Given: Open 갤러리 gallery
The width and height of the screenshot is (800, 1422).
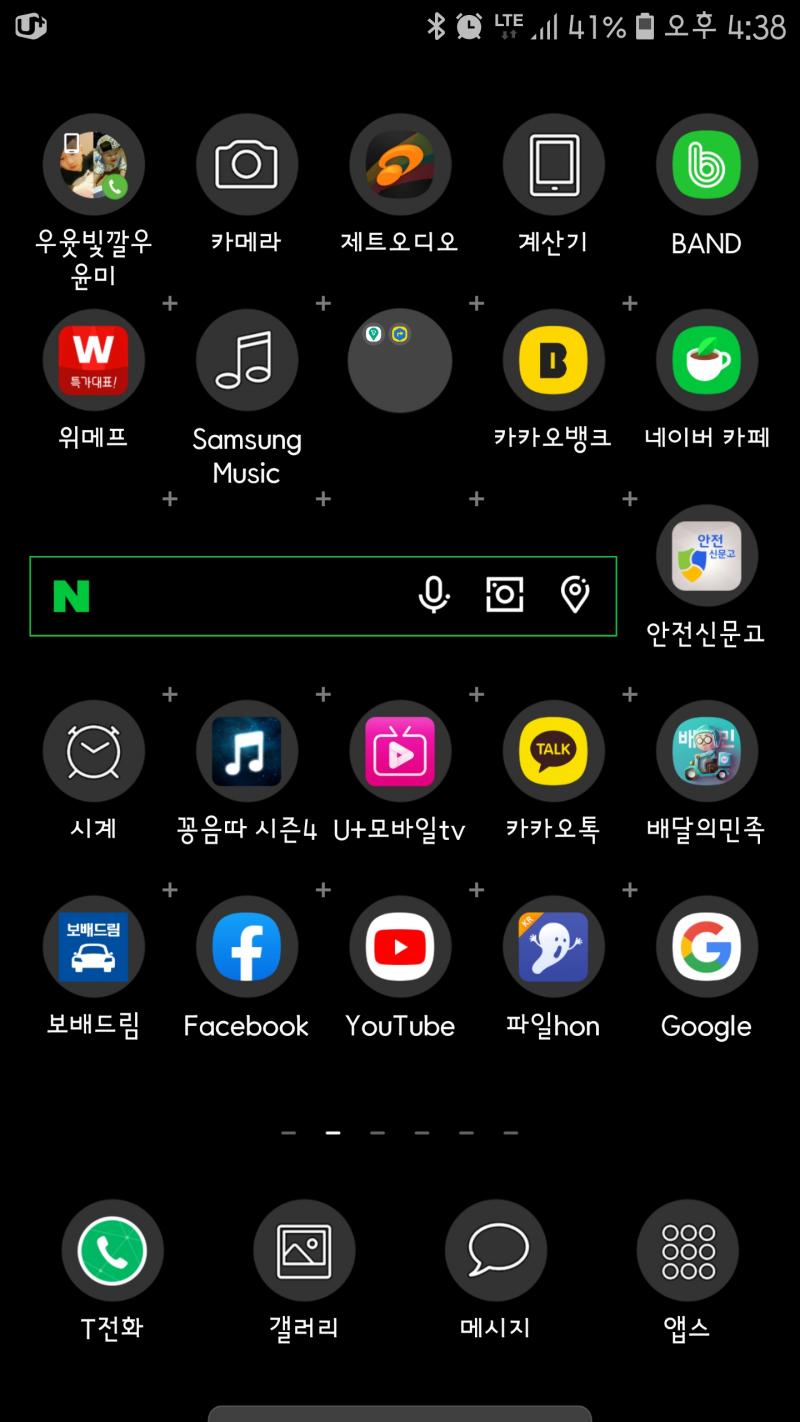Looking at the screenshot, I should click(x=304, y=1250).
